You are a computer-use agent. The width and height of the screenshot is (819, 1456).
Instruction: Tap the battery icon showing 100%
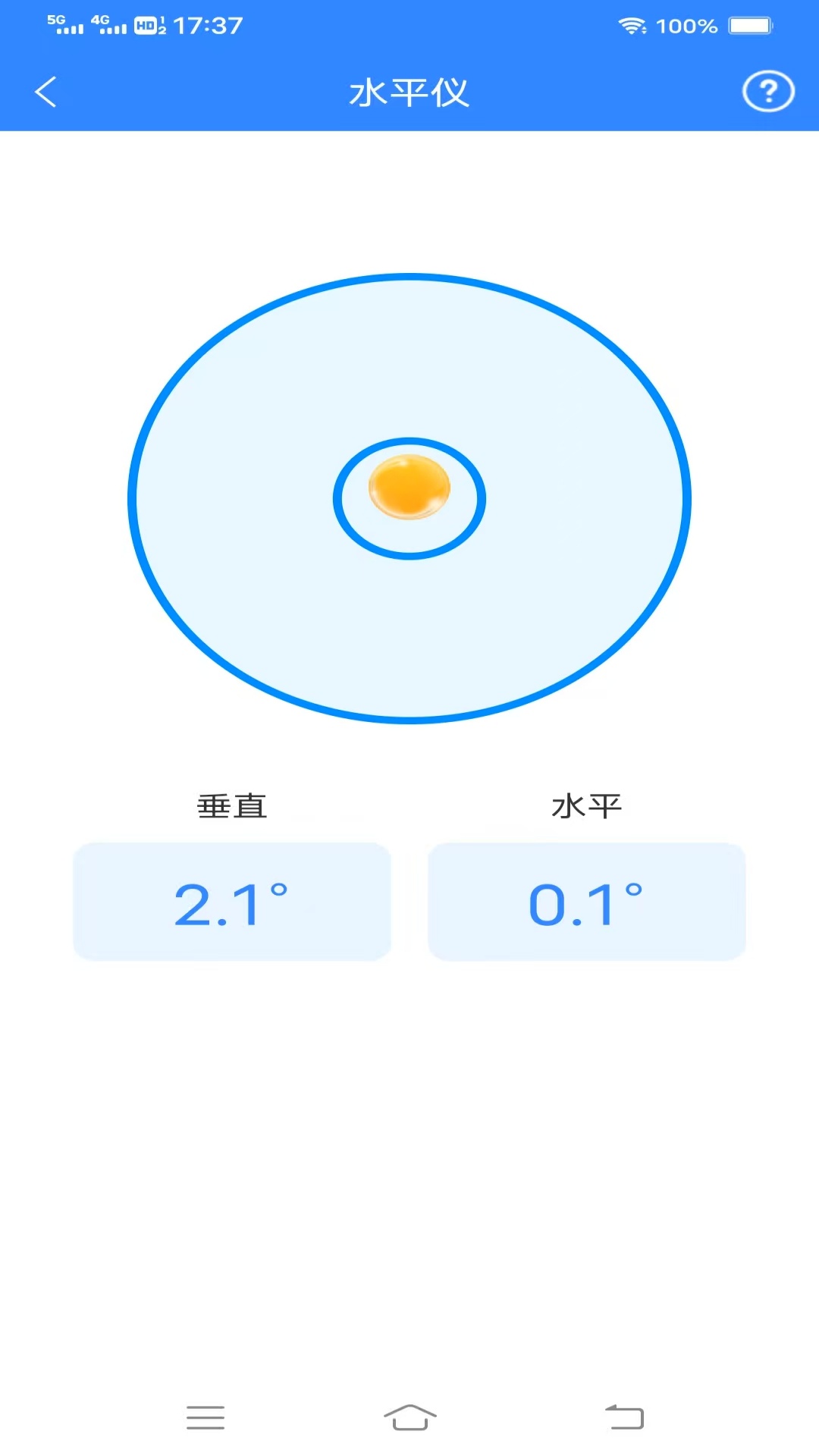749,25
